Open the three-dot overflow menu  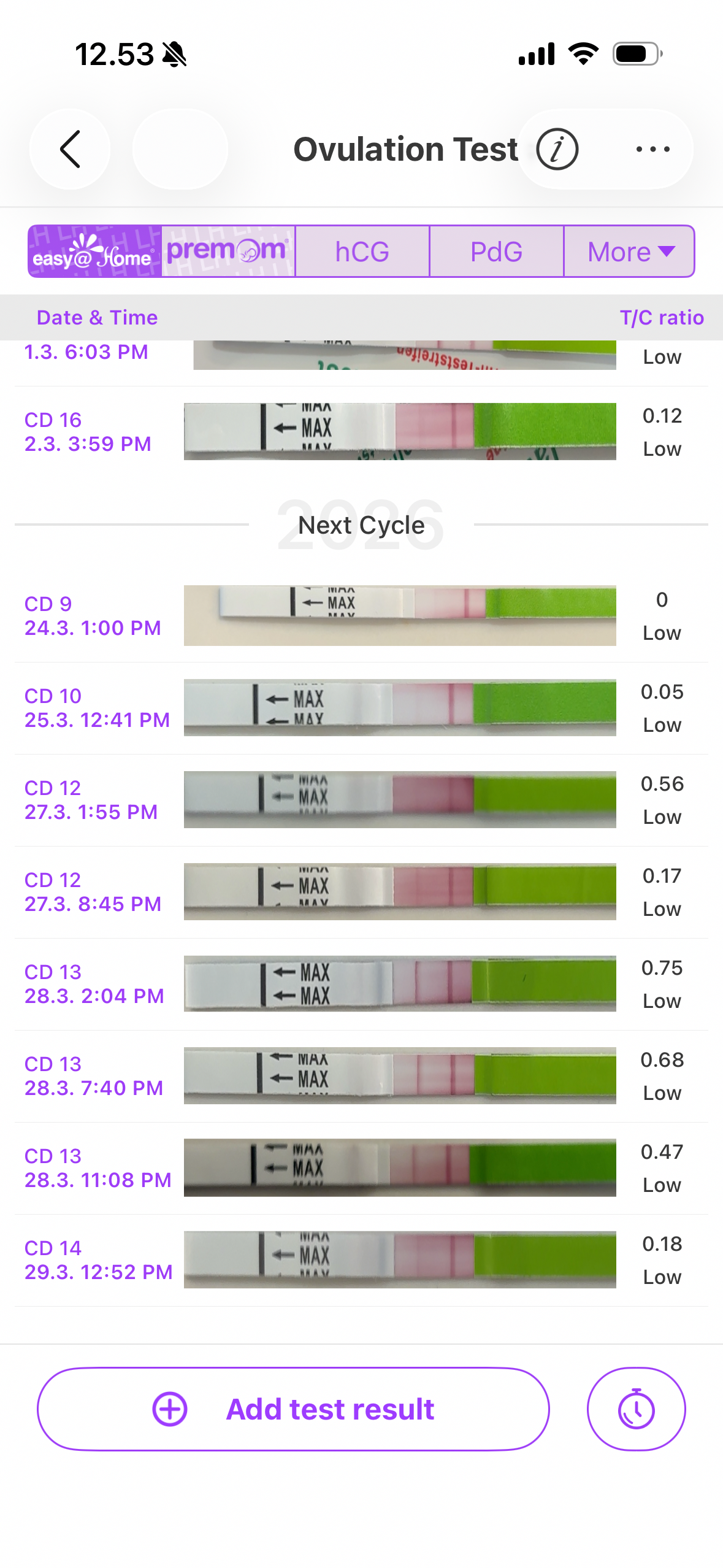[x=652, y=149]
